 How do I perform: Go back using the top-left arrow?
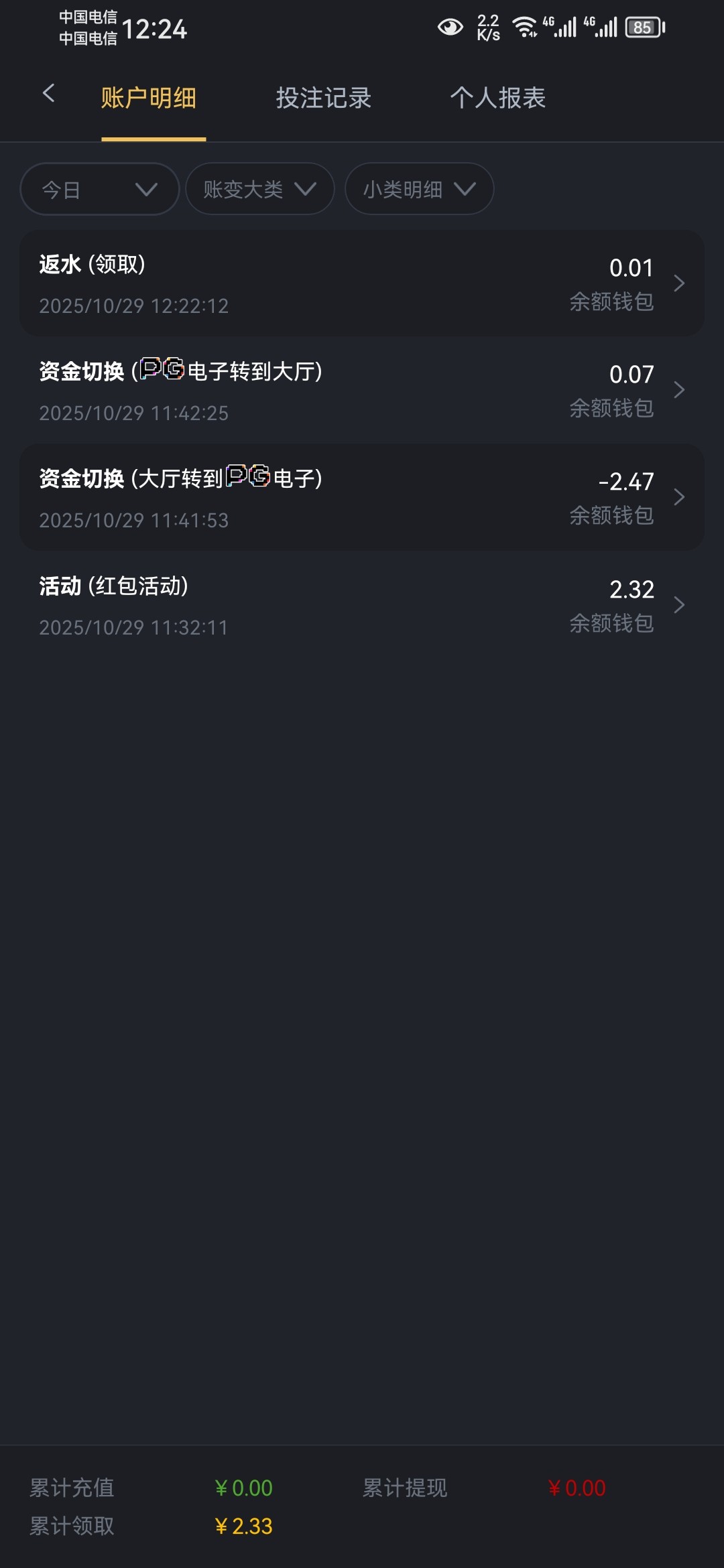(48, 94)
